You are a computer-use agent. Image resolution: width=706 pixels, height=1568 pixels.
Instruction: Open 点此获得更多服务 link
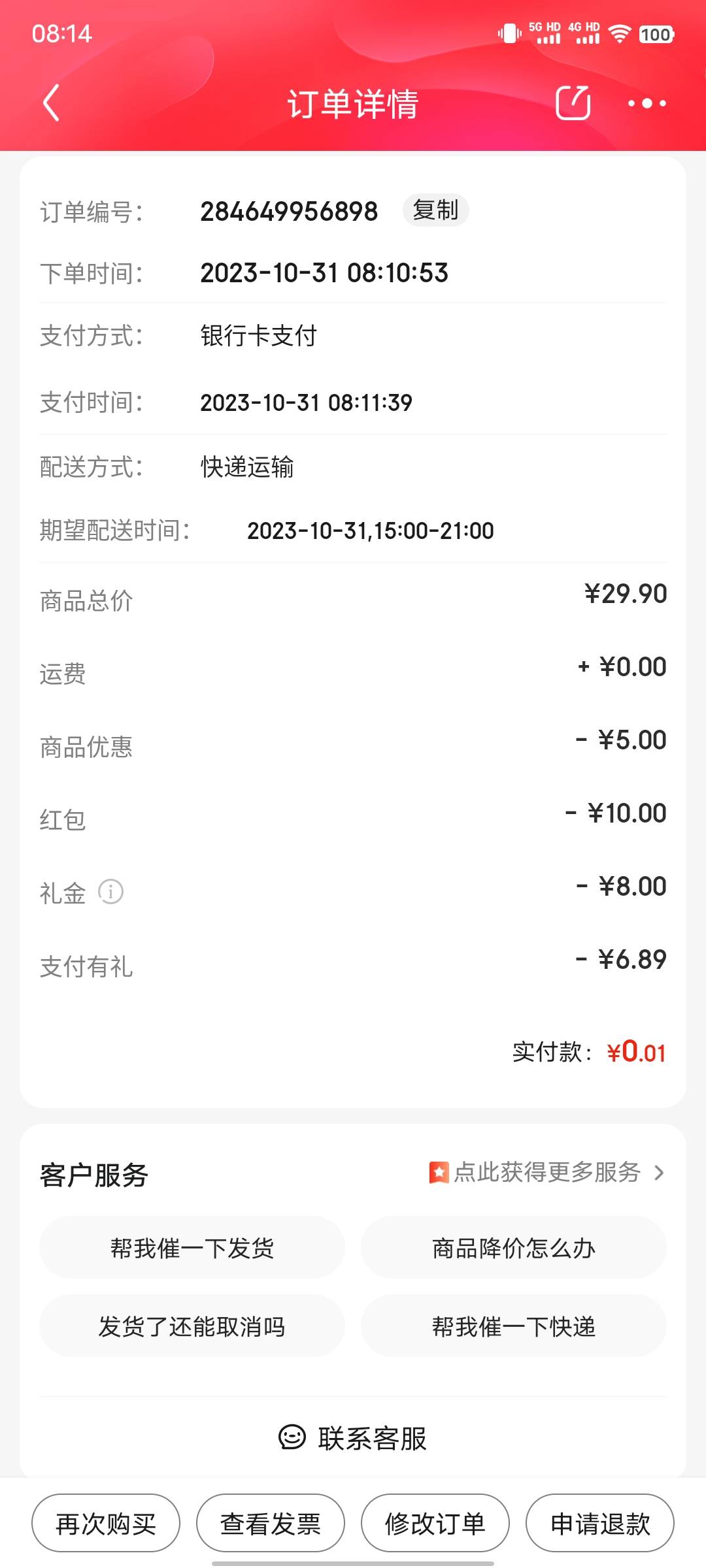(x=546, y=1173)
